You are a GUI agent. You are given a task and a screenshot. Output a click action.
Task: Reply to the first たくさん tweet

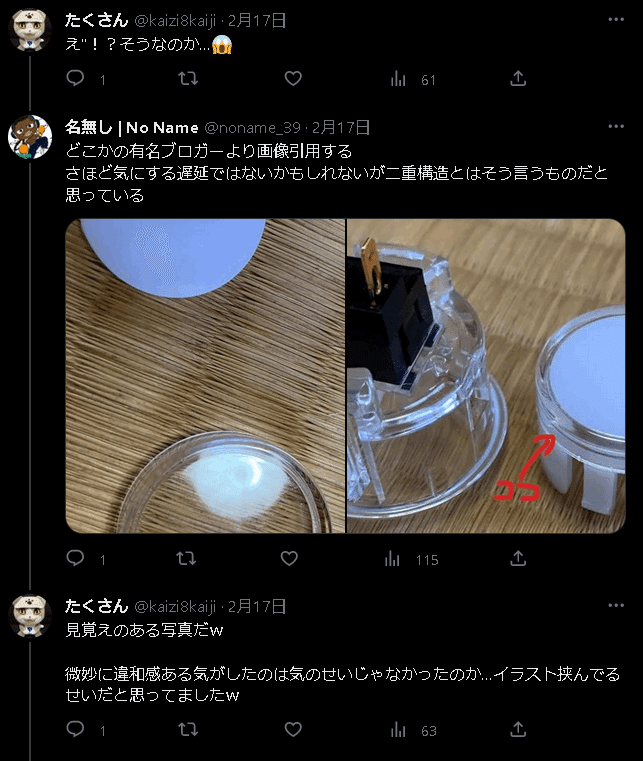tap(76, 79)
